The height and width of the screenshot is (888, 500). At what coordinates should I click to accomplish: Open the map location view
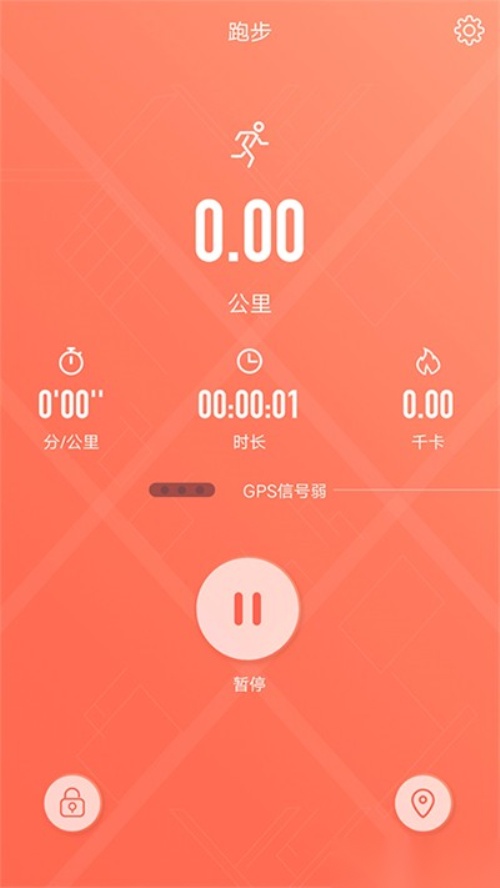(x=423, y=803)
